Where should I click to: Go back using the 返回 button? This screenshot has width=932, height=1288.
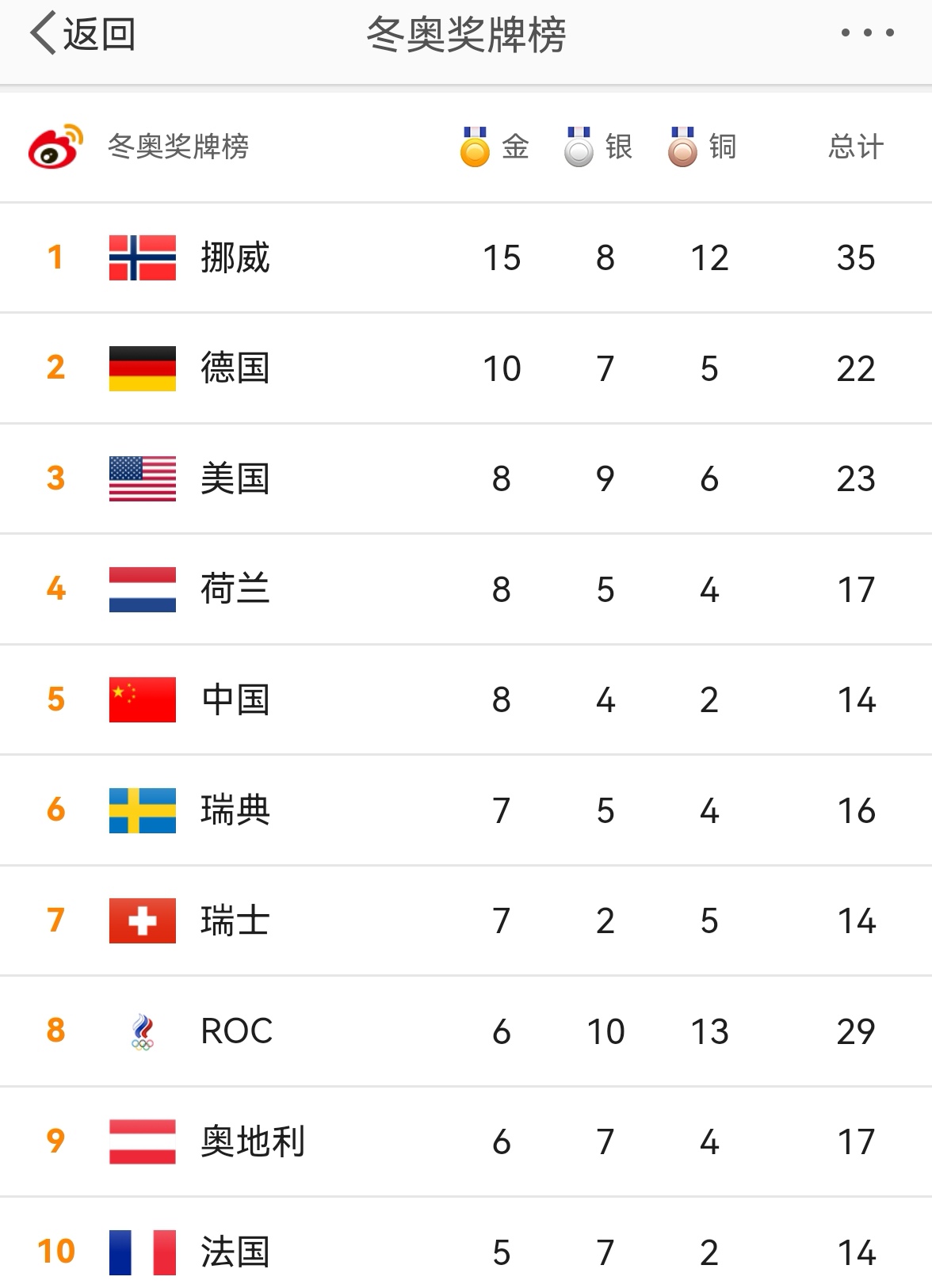82,34
